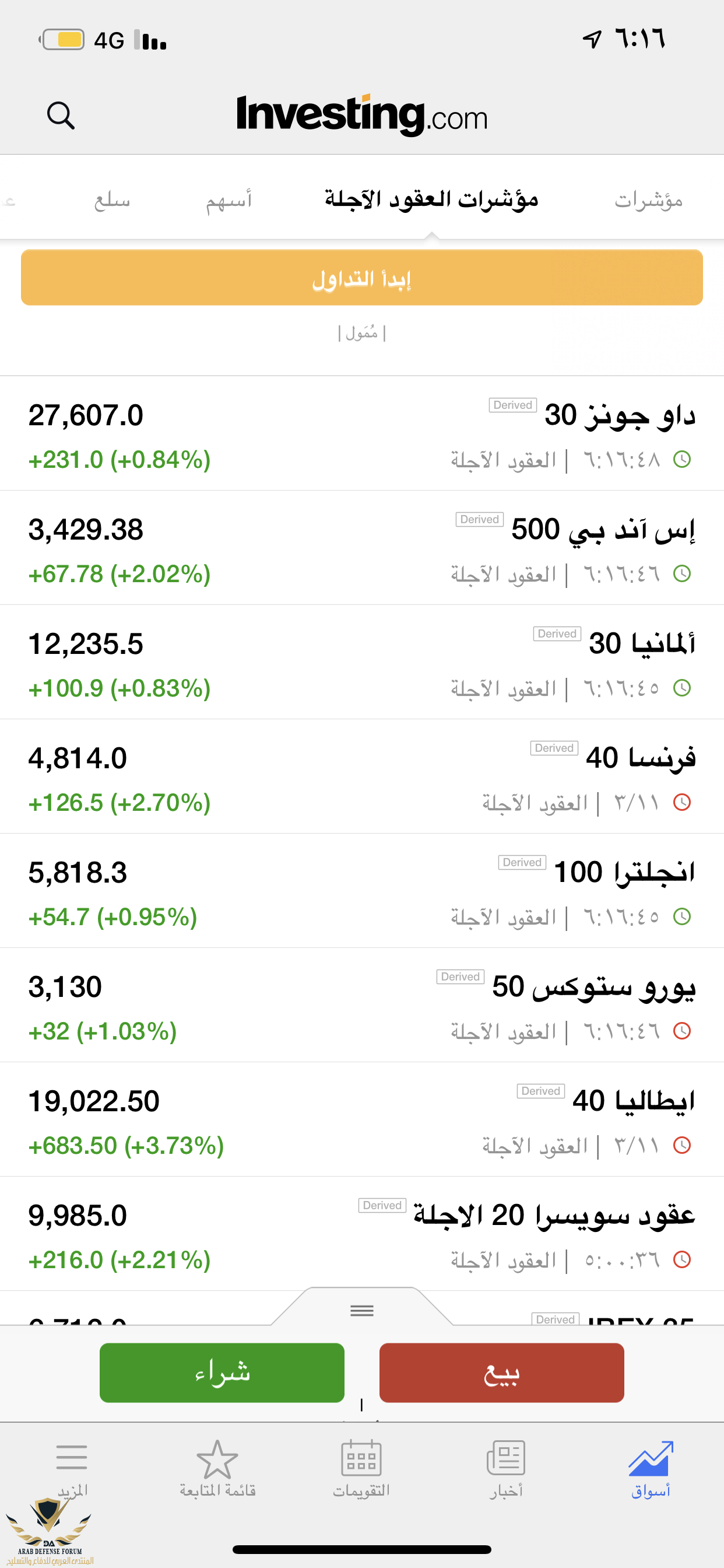The height and width of the screenshot is (1568, 724).
Task: Go to the أخبار news tab
Action: pos(505,1468)
